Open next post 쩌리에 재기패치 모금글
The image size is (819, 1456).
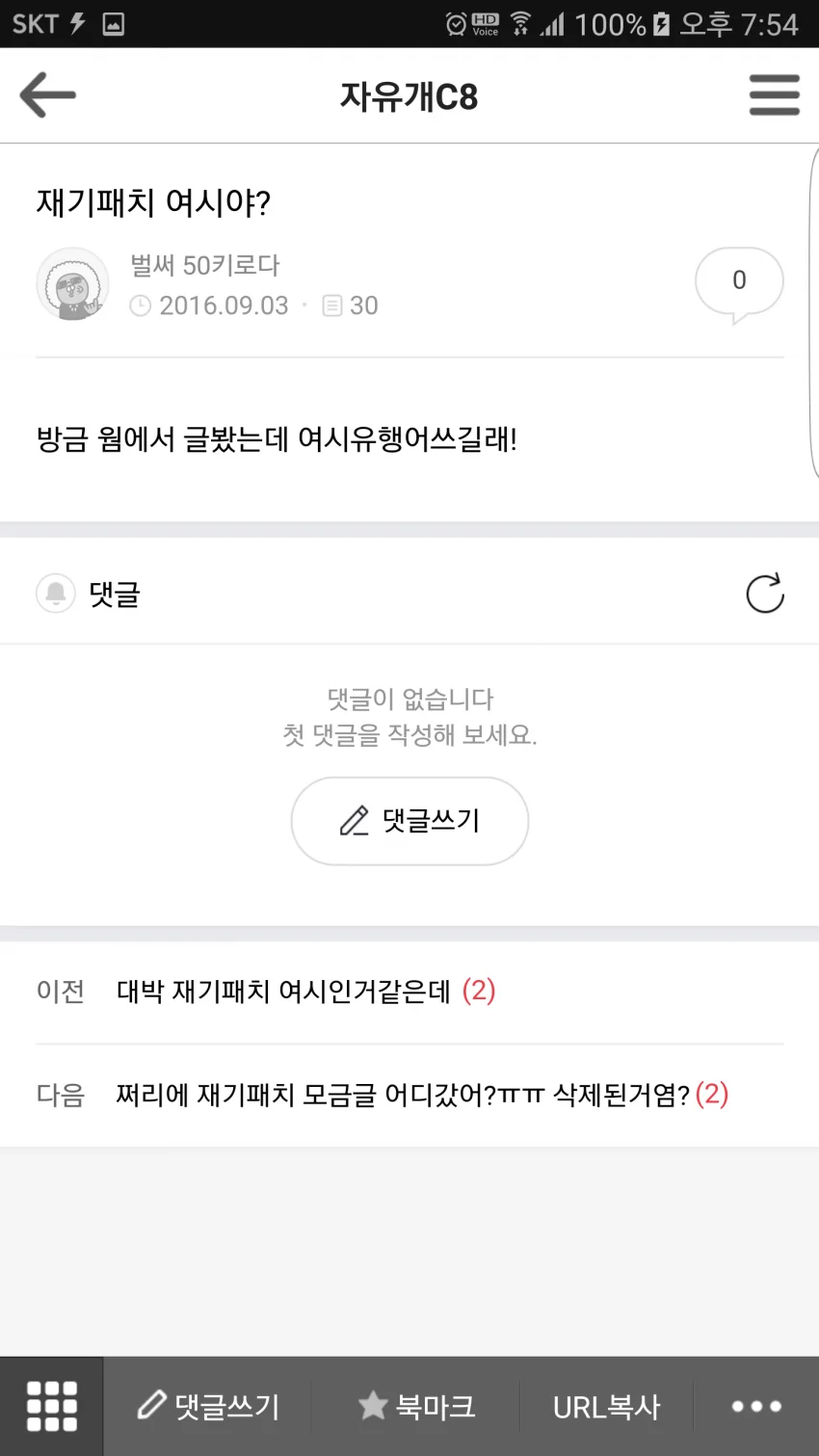pos(403,1095)
